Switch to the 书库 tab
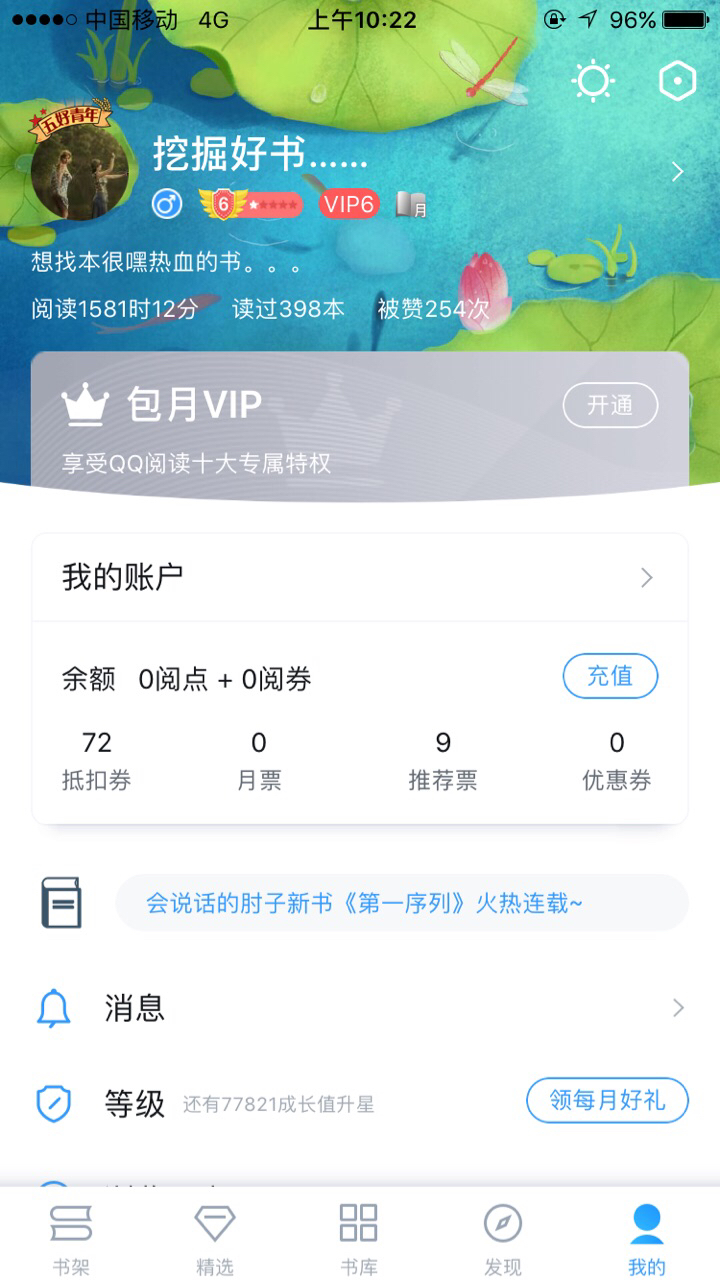The height and width of the screenshot is (1281, 720). (358, 1238)
